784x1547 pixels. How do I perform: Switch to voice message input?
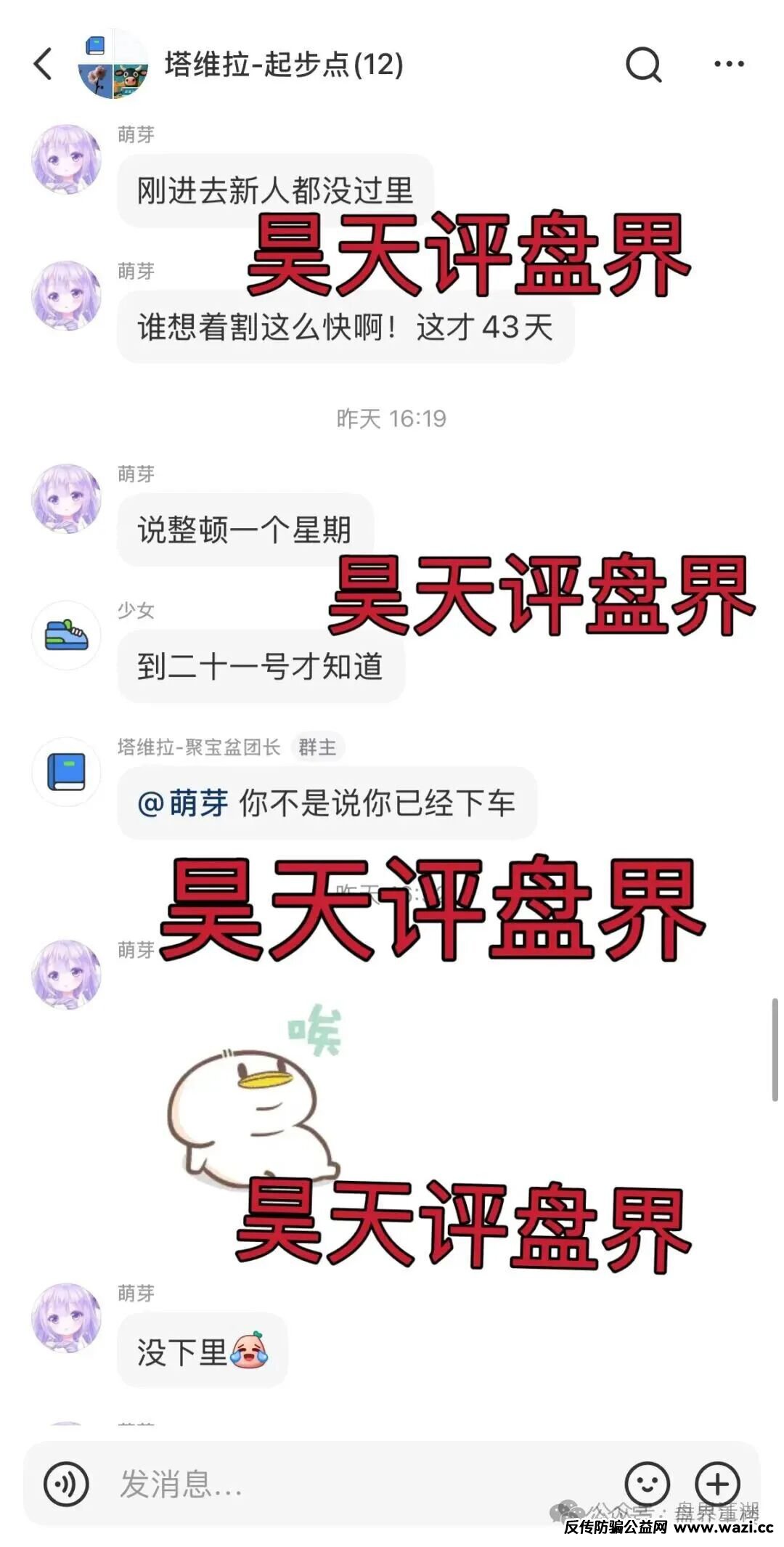pos(66,1484)
